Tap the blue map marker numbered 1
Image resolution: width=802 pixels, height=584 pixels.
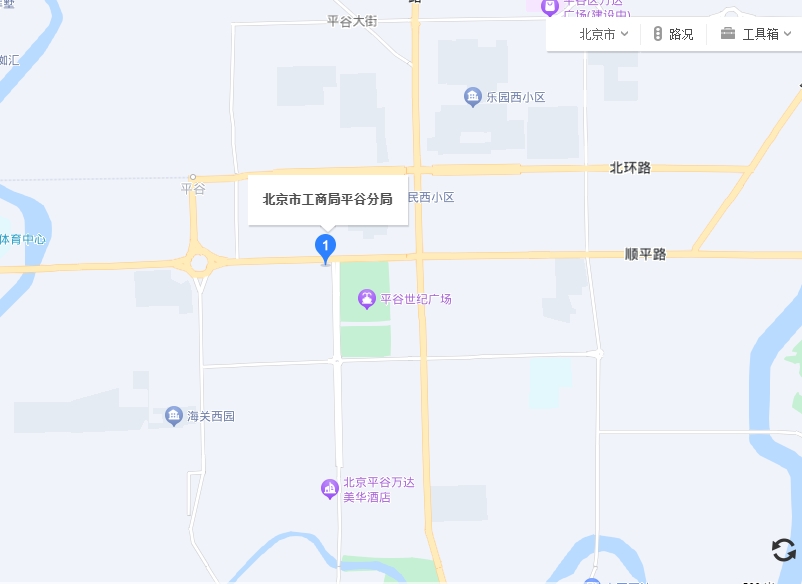tap(325, 245)
